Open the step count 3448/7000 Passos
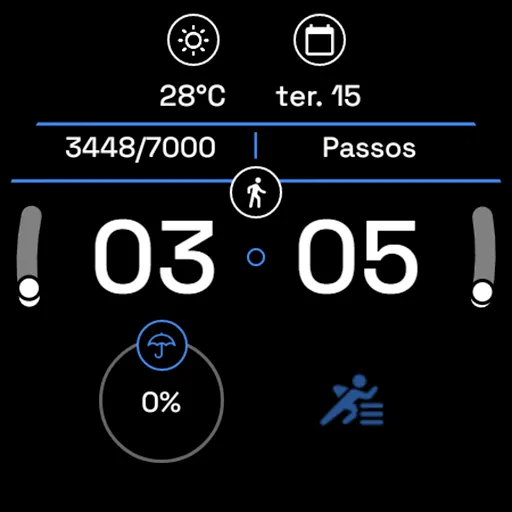The height and width of the screenshot is (512, 512). pos(256,148)
